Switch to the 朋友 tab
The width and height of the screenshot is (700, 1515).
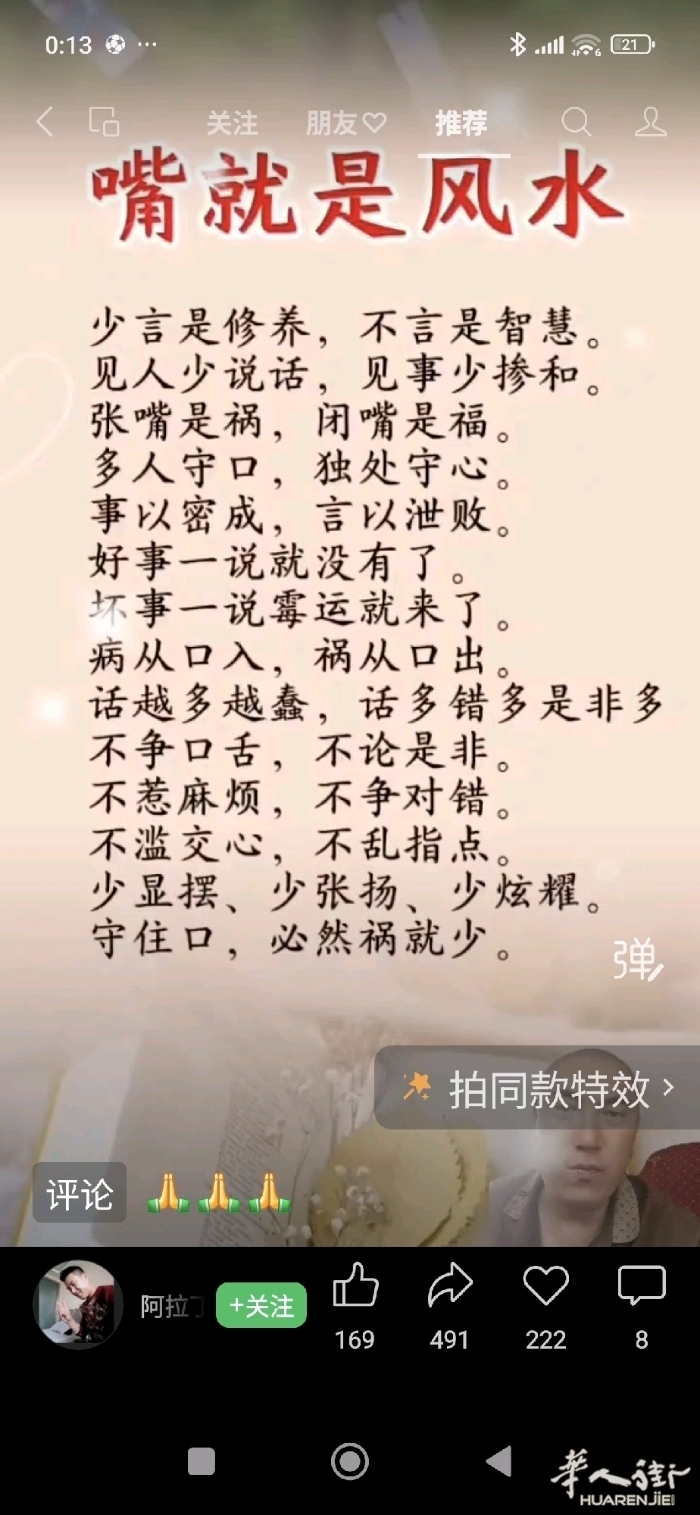346,123
